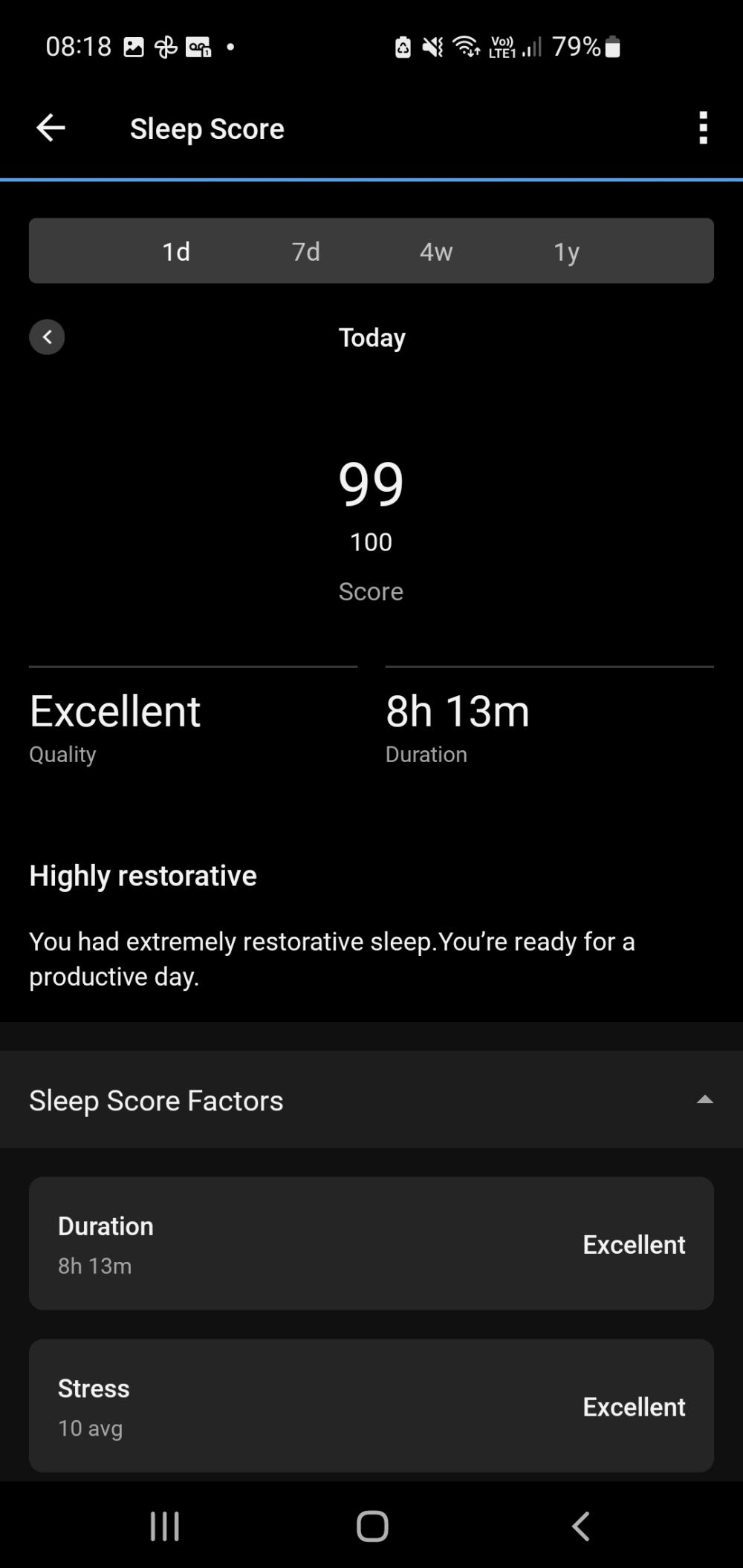Open the Duration factor card
This screenshot has width=743, height=1568.
tap(371, 1243)
